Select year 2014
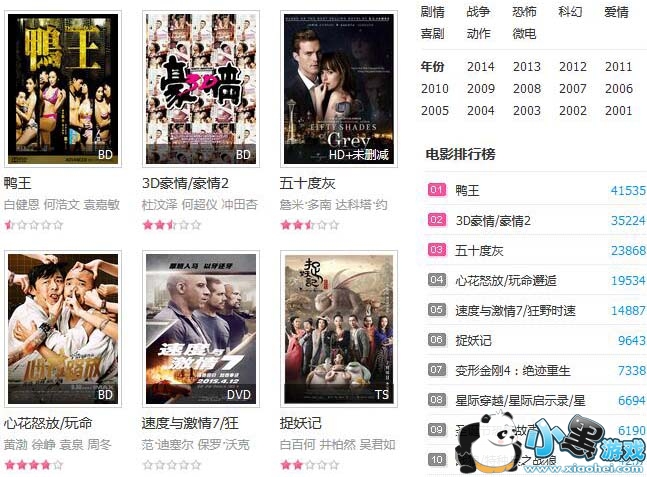The image size is (647, 477). tap(480, 67)
